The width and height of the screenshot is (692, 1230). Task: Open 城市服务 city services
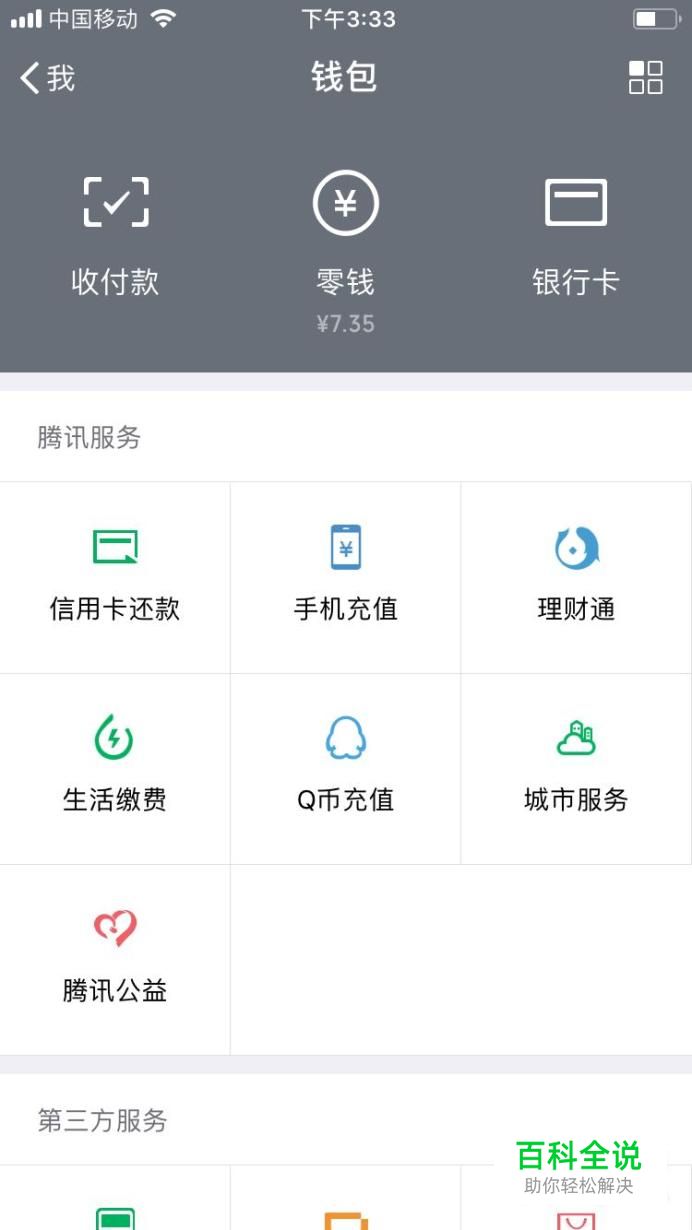pos(576,768)
